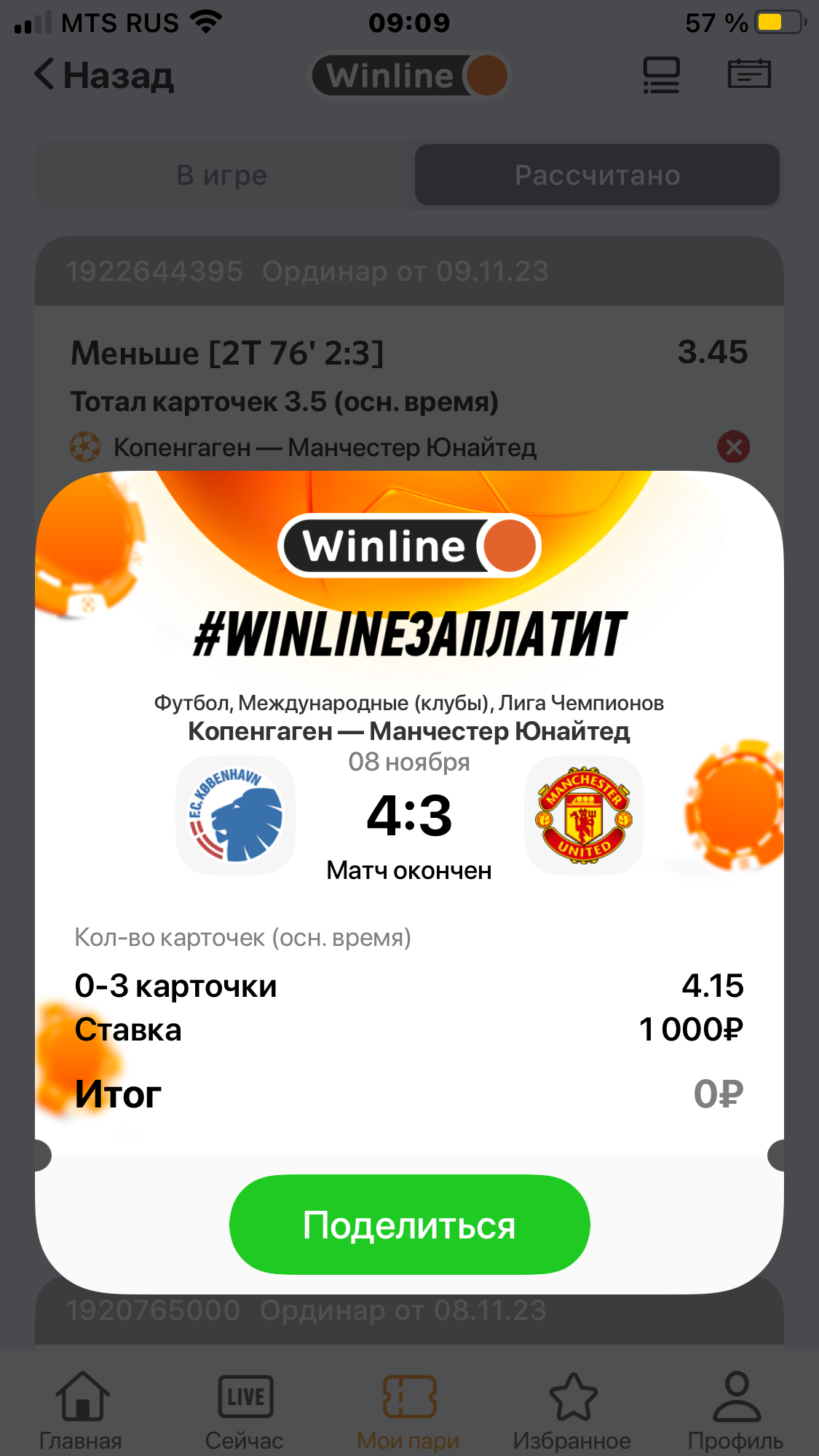
Task: Tap the Winline logo in top bar
Action: coord(409,75)
